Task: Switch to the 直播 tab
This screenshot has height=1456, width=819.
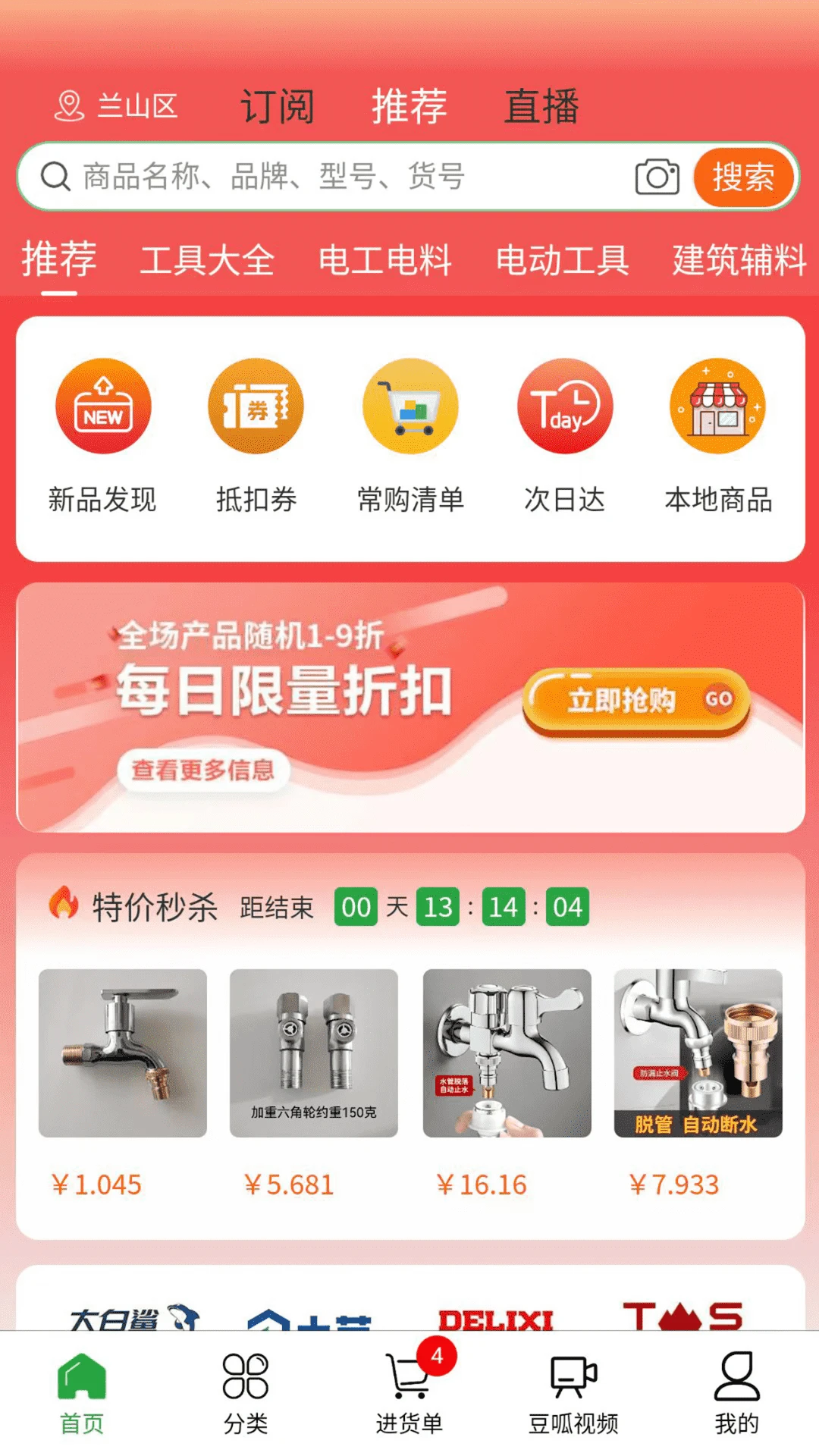Action: click(x=543, y=106)
